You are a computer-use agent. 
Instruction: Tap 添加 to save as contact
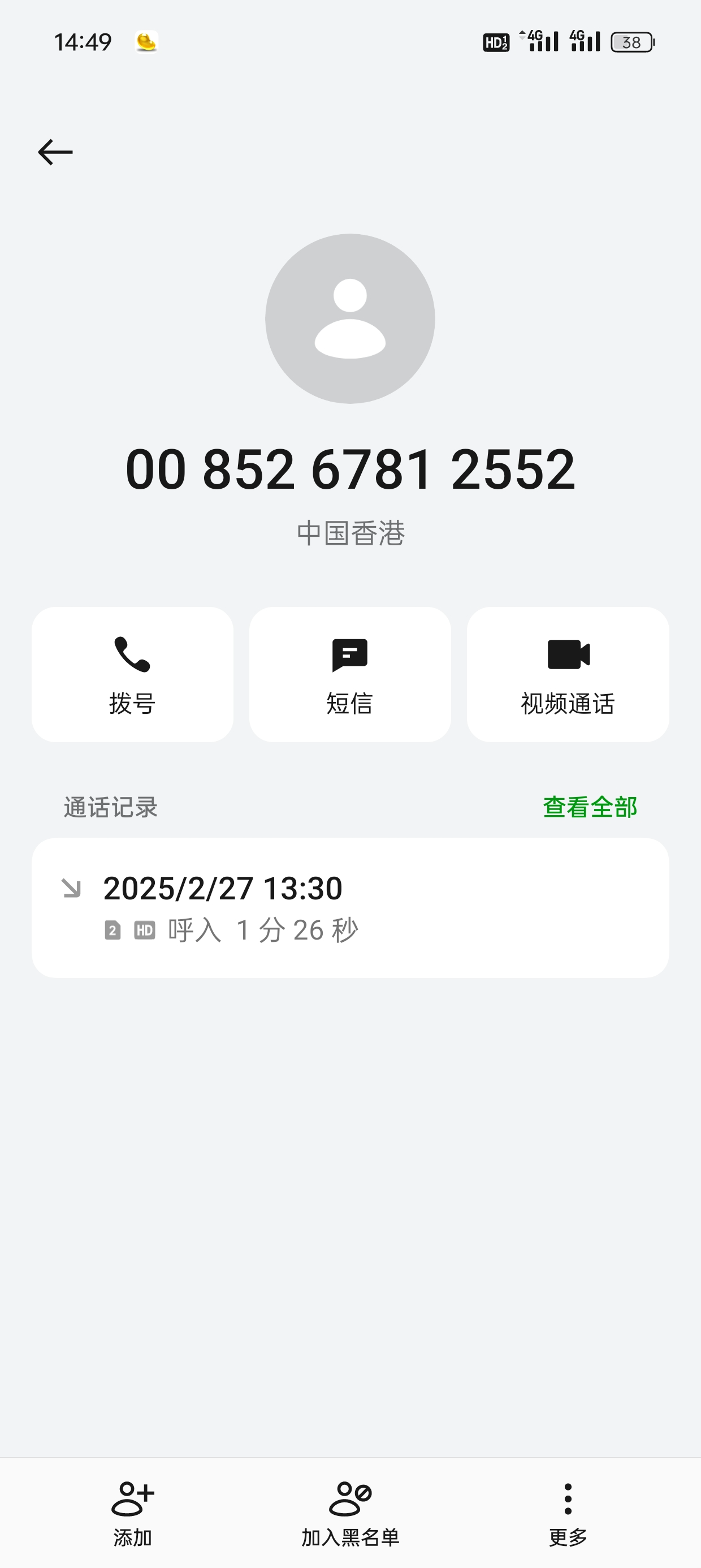point(133,1513)
